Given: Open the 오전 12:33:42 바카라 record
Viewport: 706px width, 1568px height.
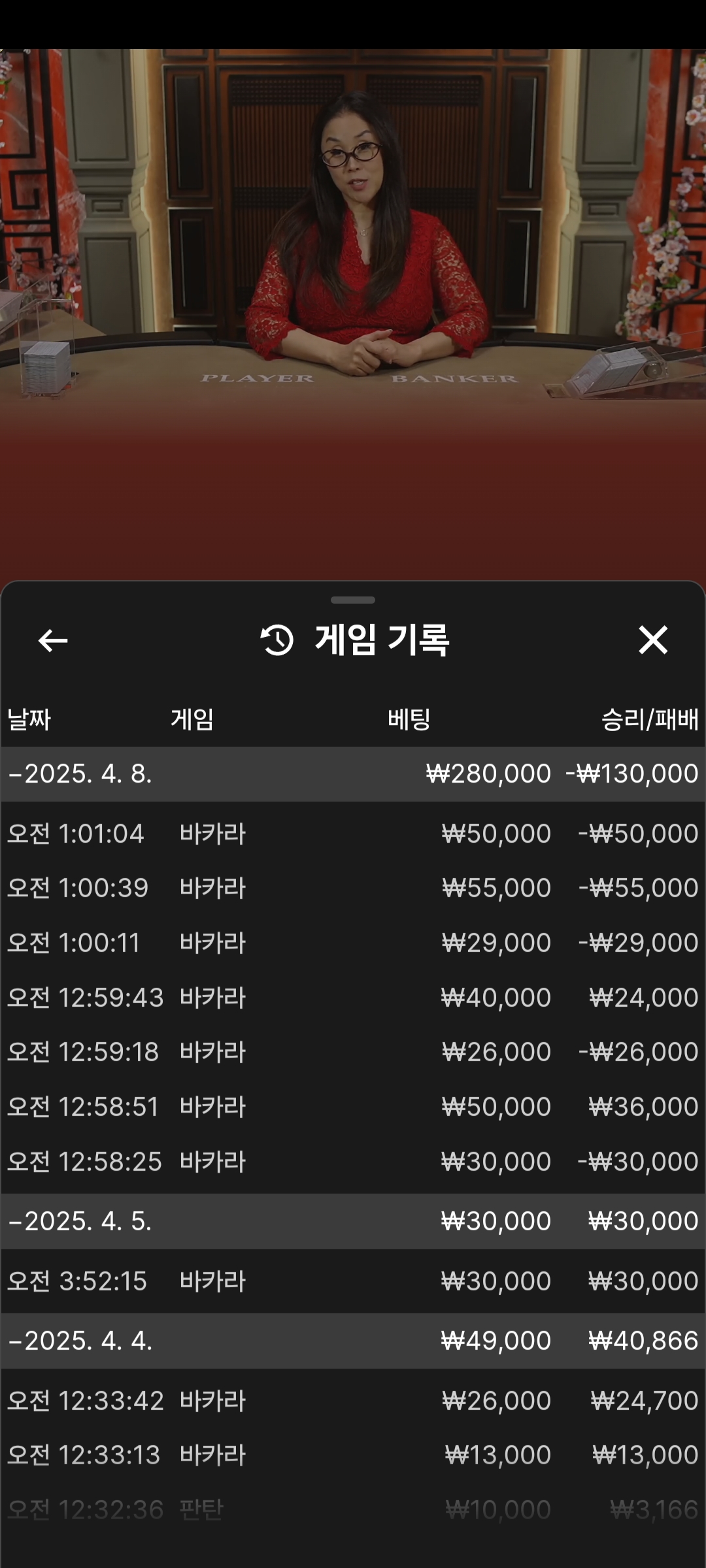Looking at the screenshot, I should coord(353,1401).
